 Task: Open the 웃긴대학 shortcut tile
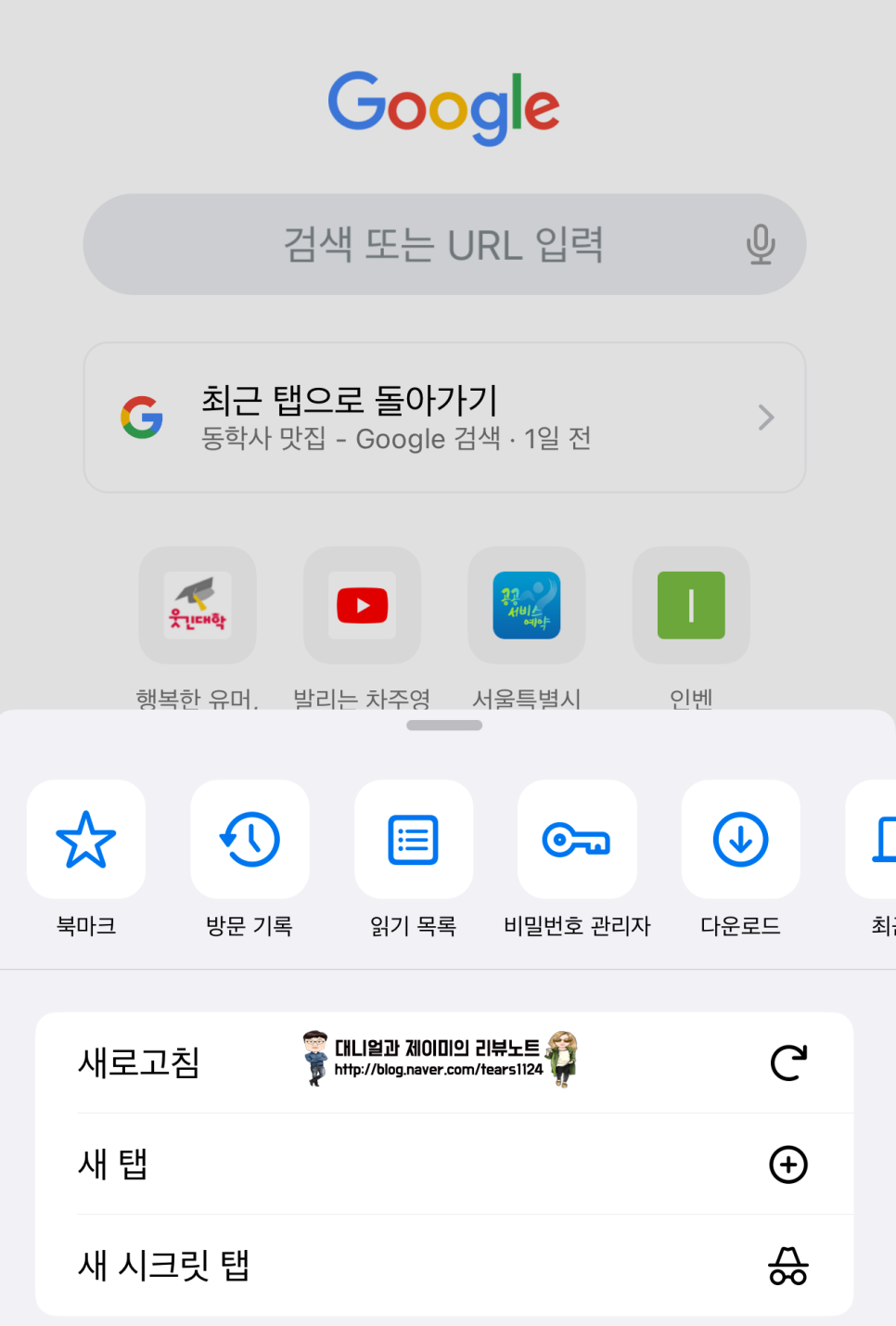pyautogui.click(x=198, y=606)
